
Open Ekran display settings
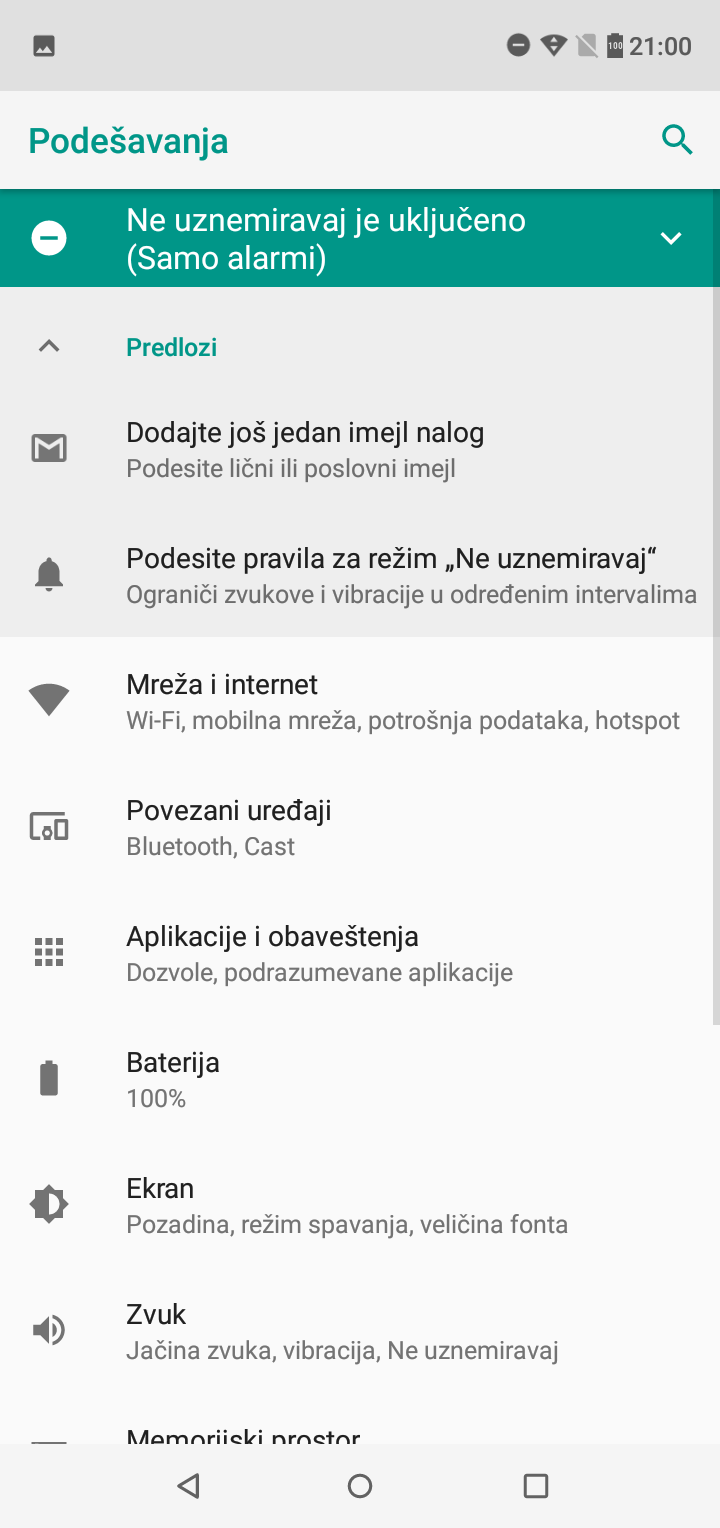360,1205
